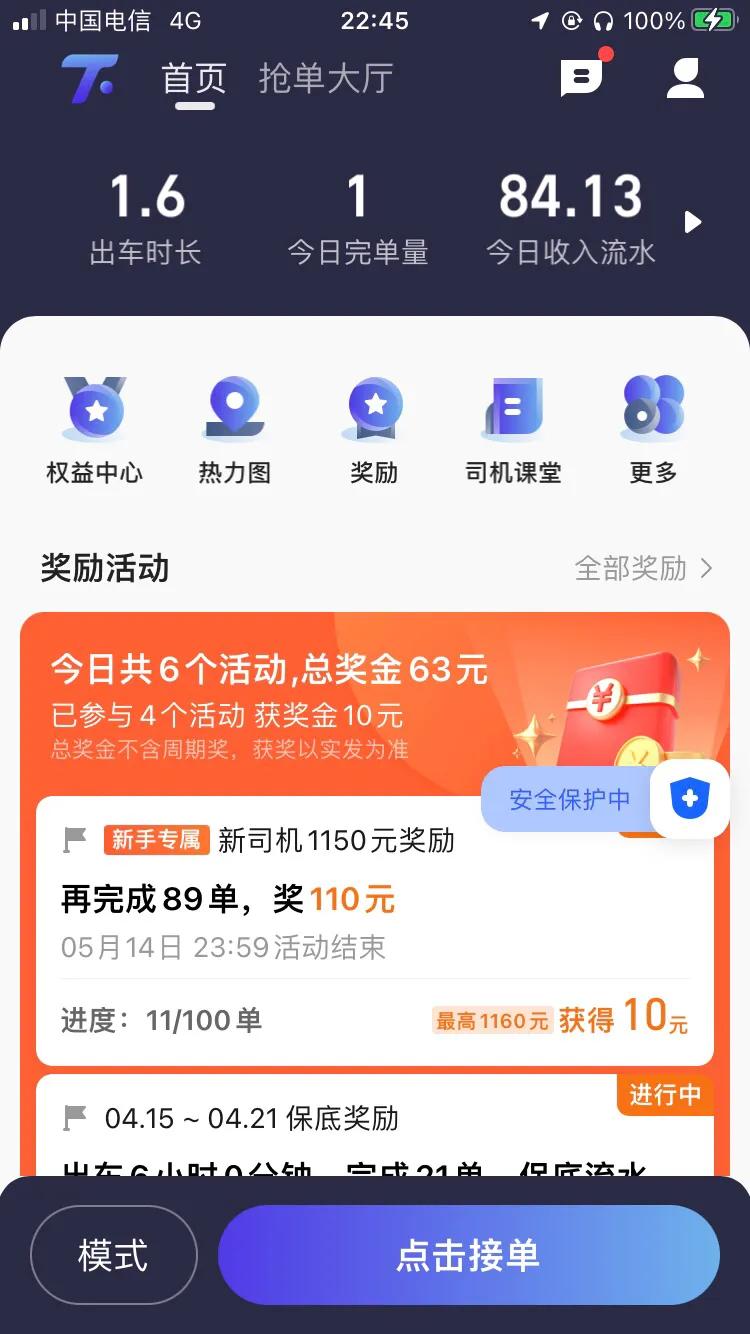Open the 热力图 heat map icon
This screenshot has width=750, height=1334.
pos(234,425)
